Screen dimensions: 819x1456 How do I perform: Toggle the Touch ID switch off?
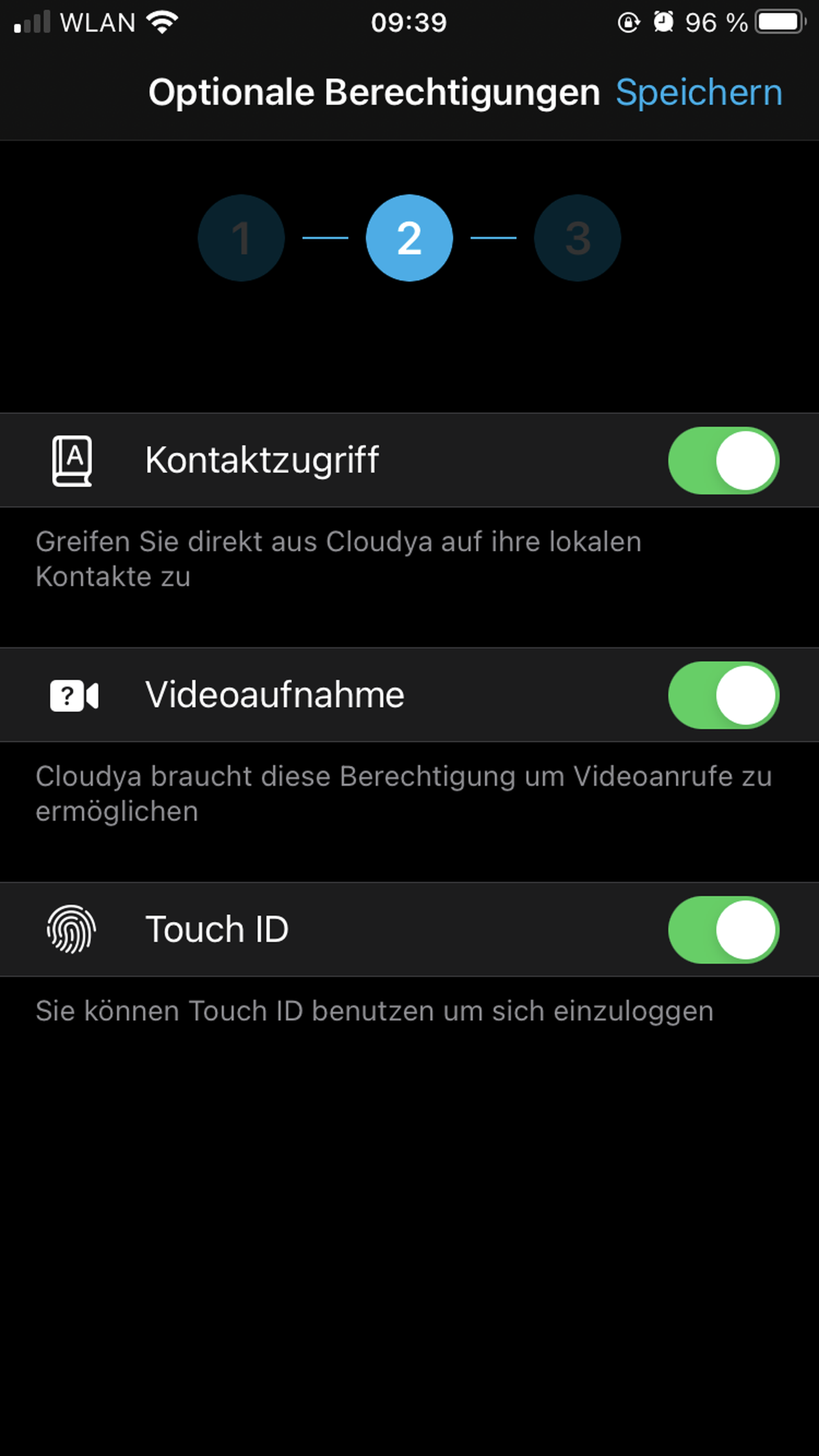[723, 929]
